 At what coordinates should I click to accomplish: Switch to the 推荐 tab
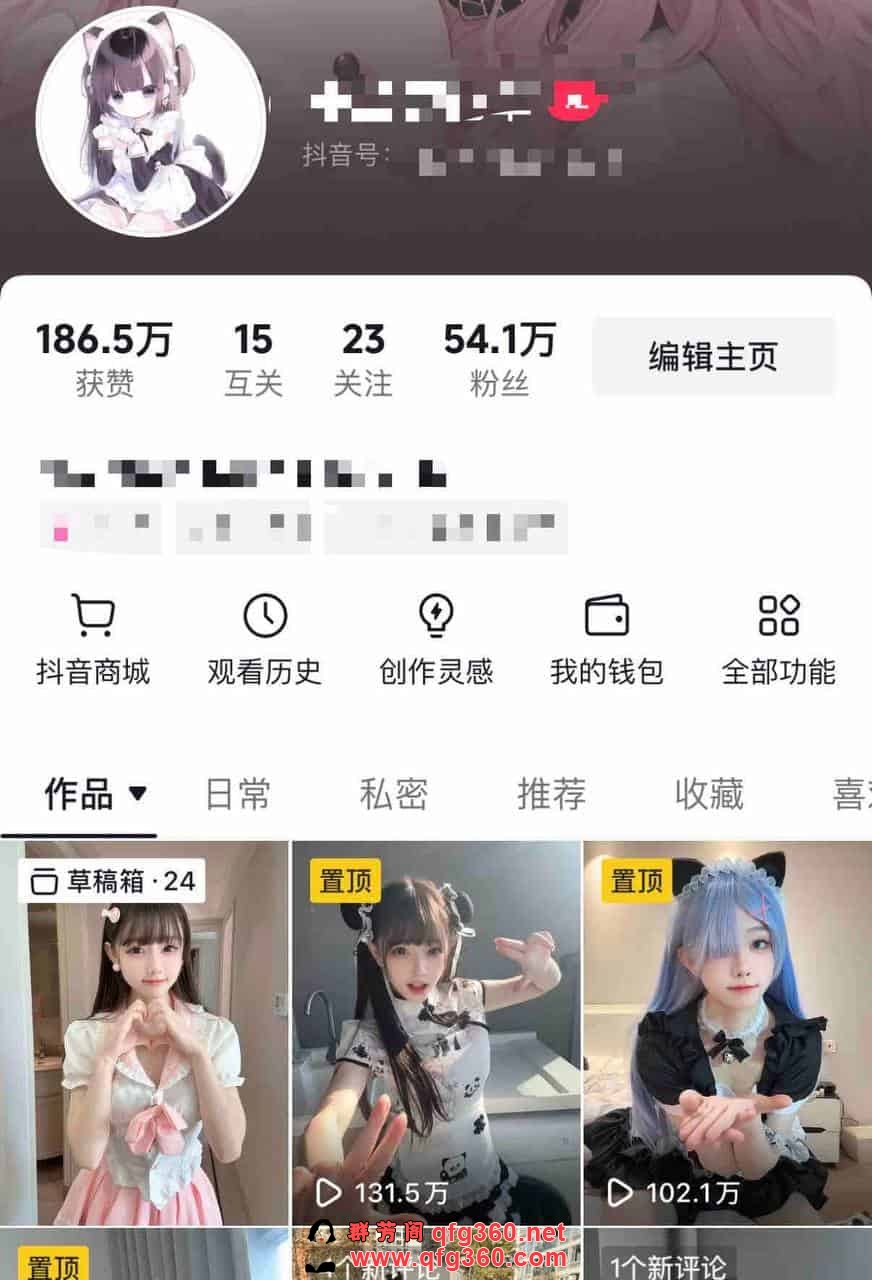click(551, 795)
